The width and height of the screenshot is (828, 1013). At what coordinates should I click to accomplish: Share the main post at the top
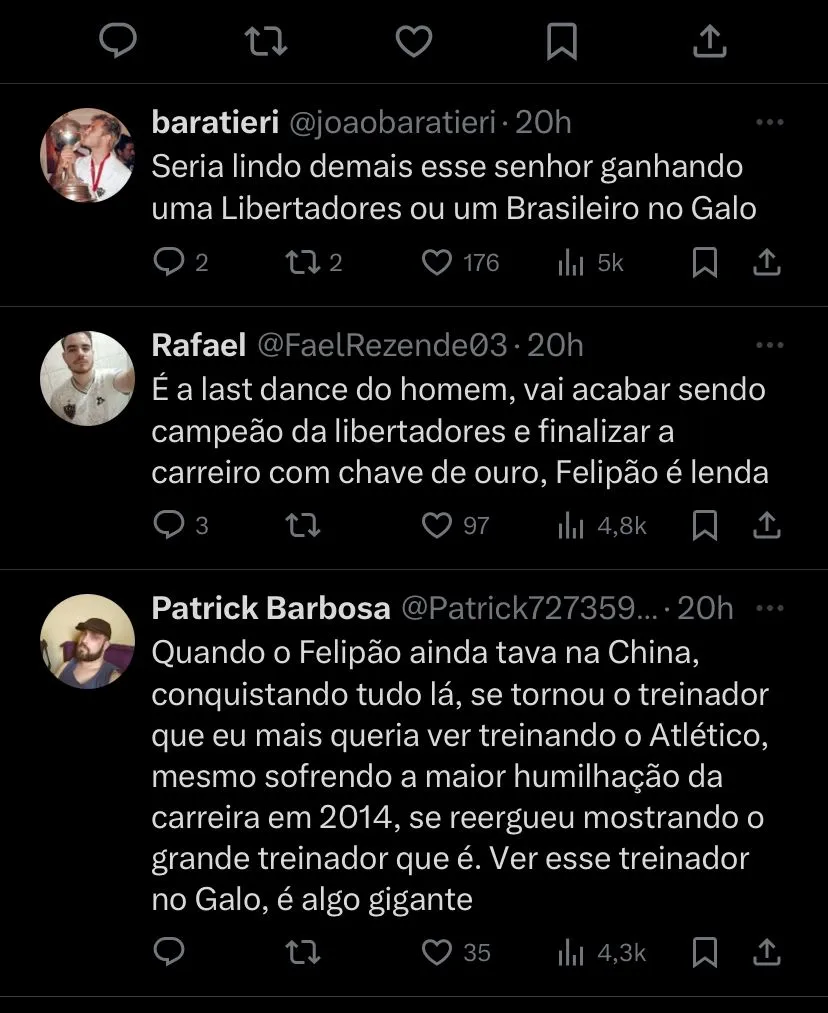click(x=708, y=41)
